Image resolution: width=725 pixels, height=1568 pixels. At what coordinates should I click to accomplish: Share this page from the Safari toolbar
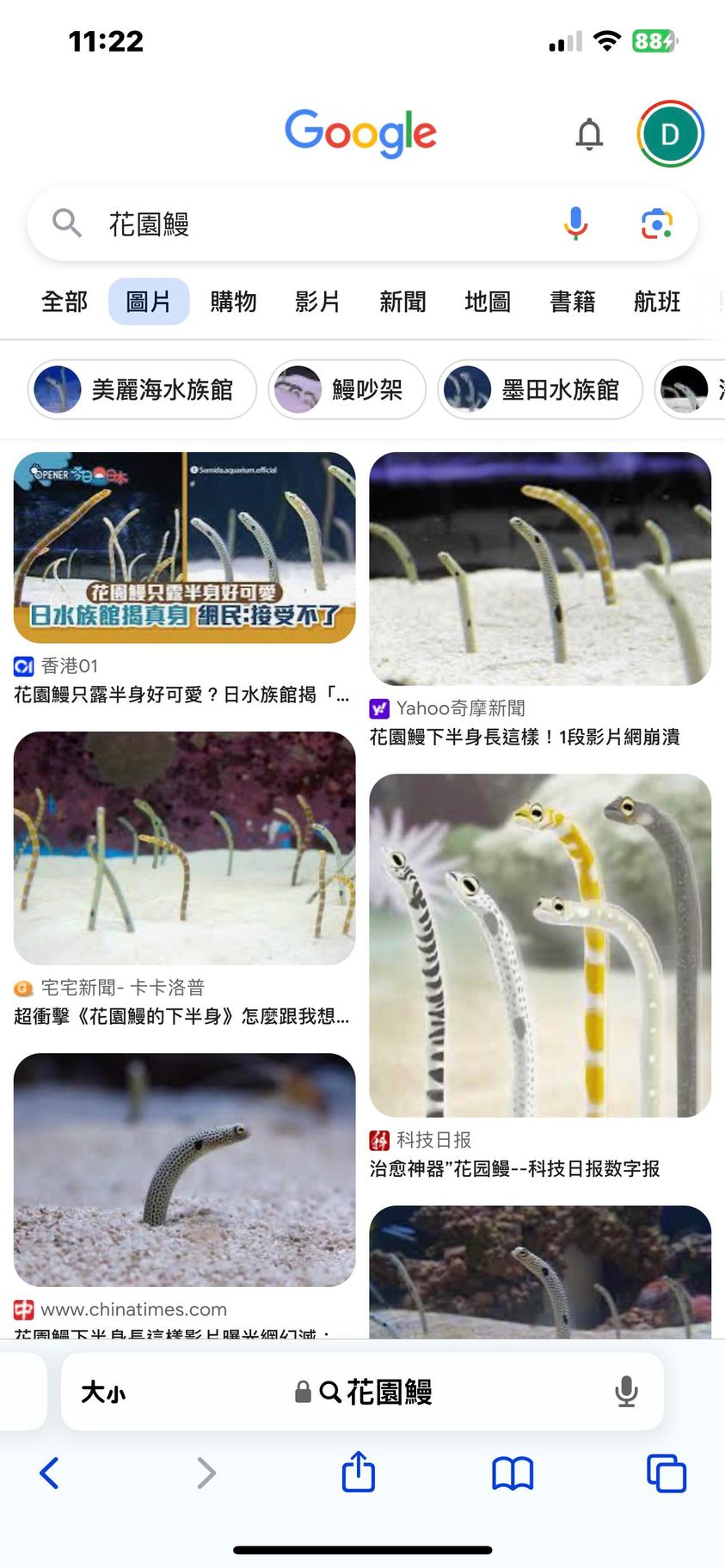[x=358, y=1473]
